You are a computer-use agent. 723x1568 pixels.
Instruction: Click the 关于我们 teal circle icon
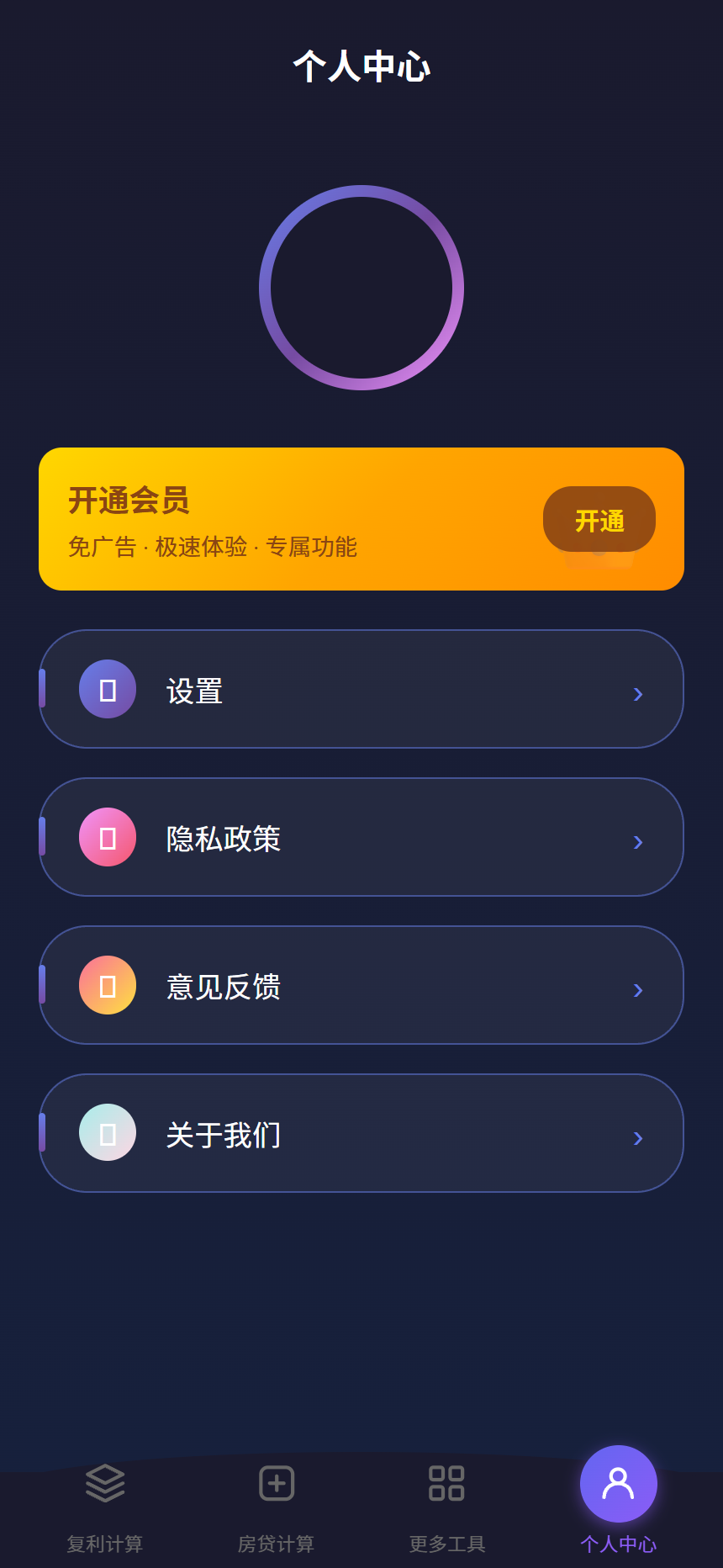coord(107,1132)
